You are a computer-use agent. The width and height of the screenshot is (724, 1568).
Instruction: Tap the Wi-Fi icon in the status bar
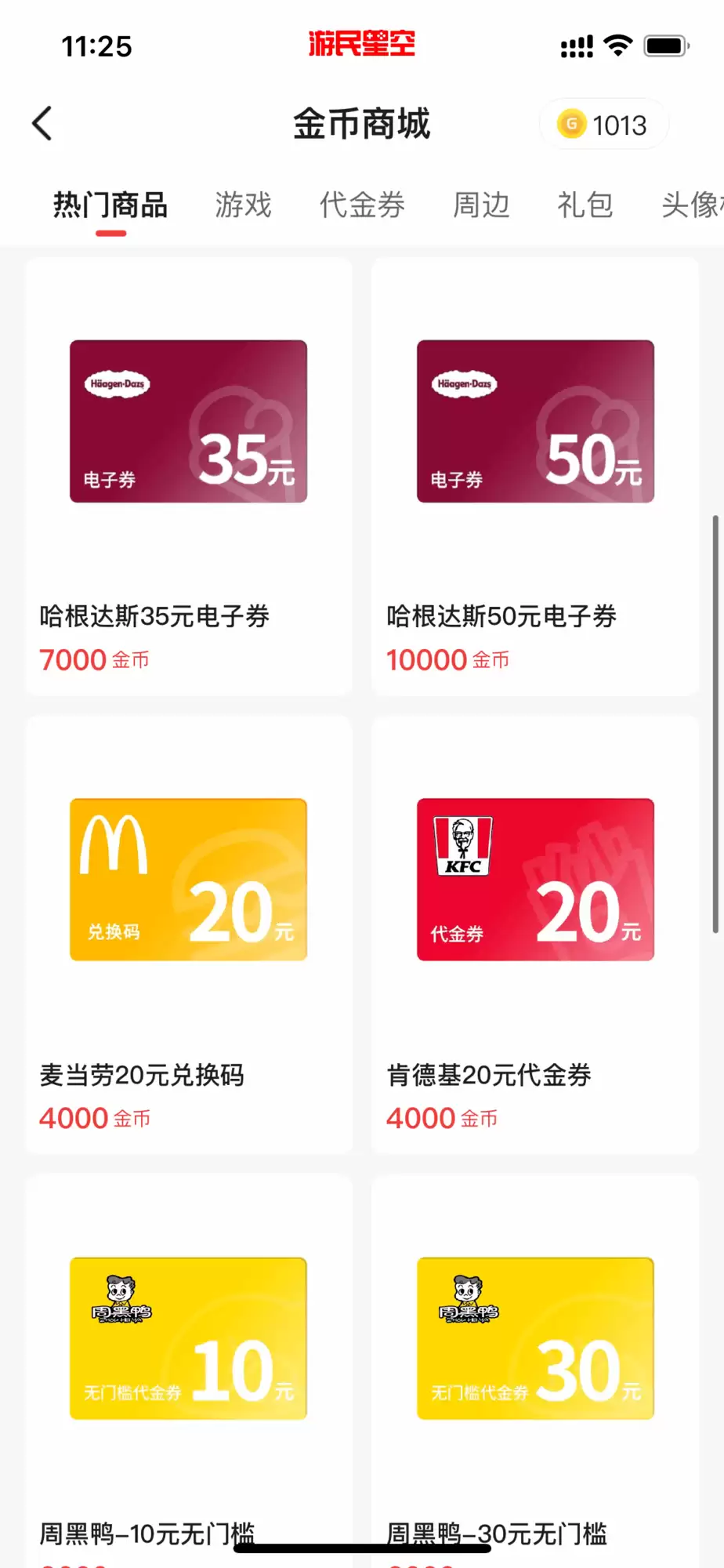pos(618,45)
